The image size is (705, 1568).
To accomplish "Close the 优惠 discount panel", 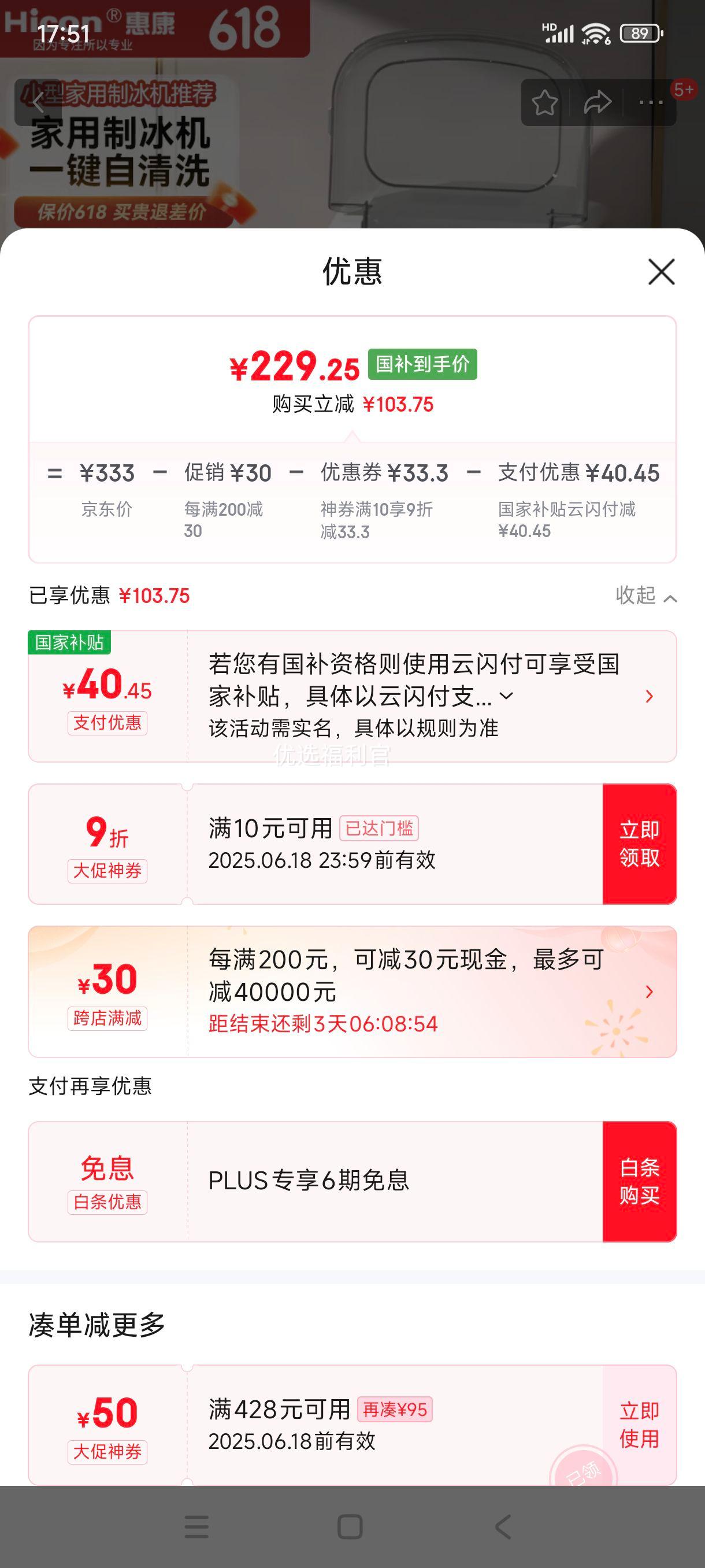I will 661,272.
